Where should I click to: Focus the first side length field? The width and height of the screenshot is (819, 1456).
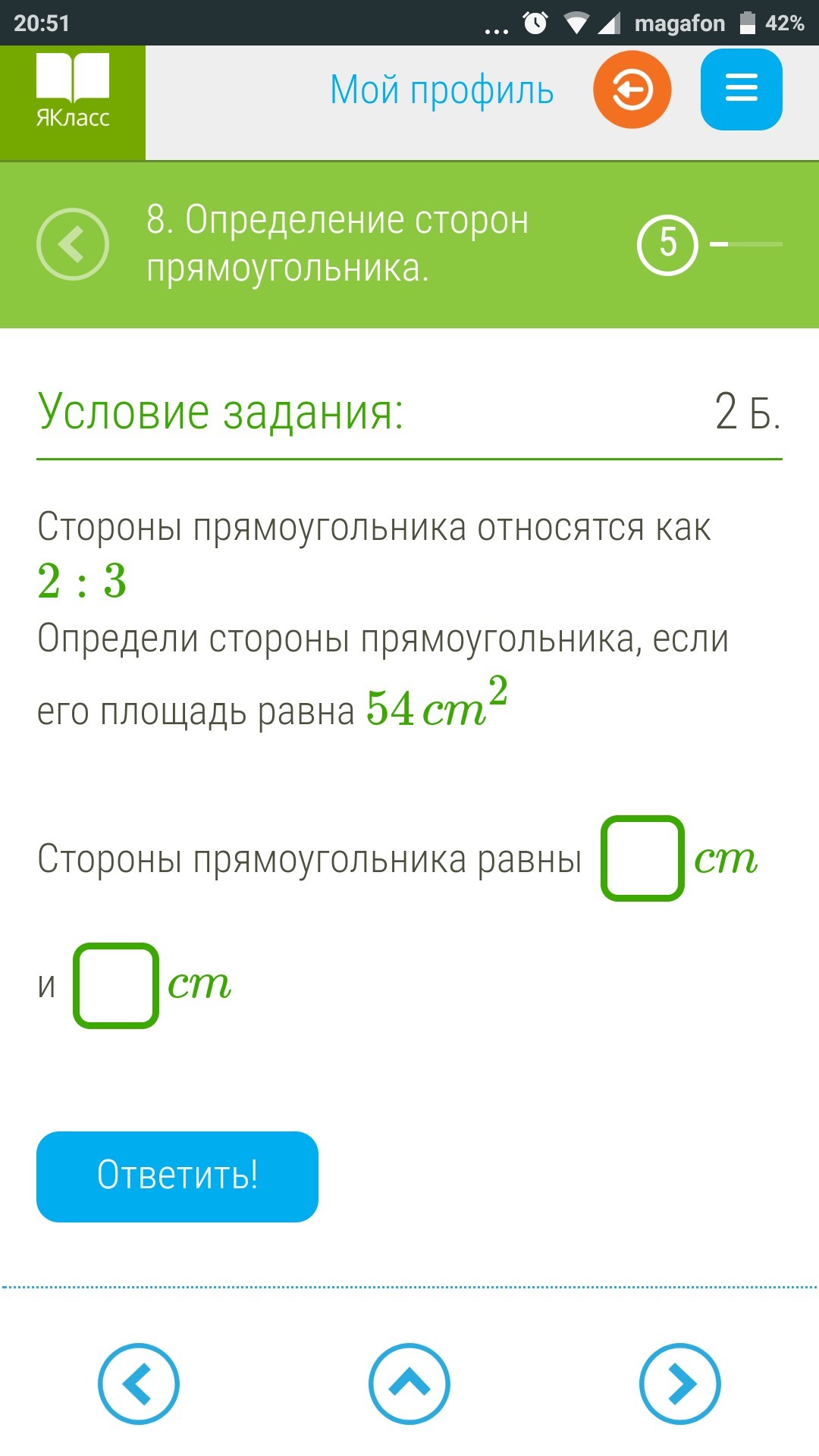pos(642,858)
